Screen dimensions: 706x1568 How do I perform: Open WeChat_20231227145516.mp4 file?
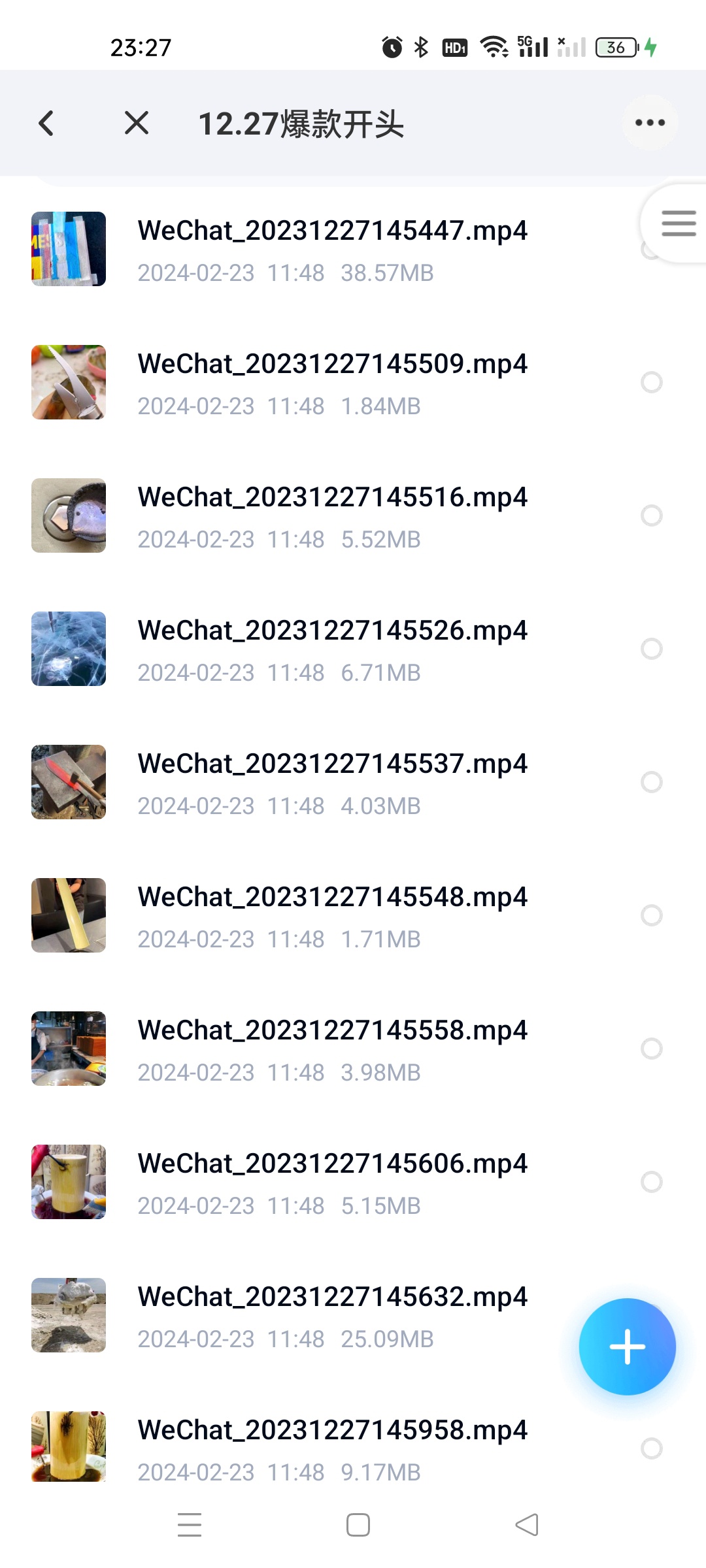(332, 516)
